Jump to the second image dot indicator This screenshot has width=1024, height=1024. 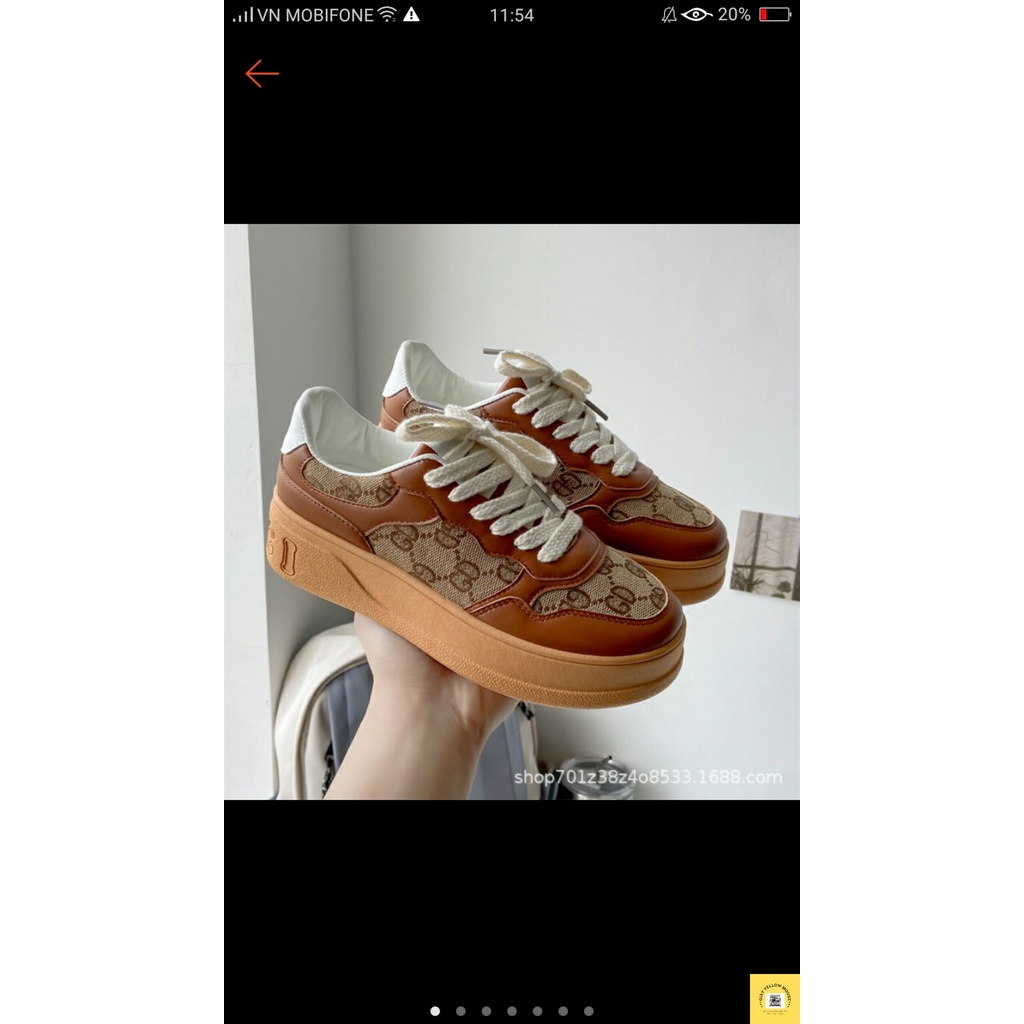tap(460, 1011)
